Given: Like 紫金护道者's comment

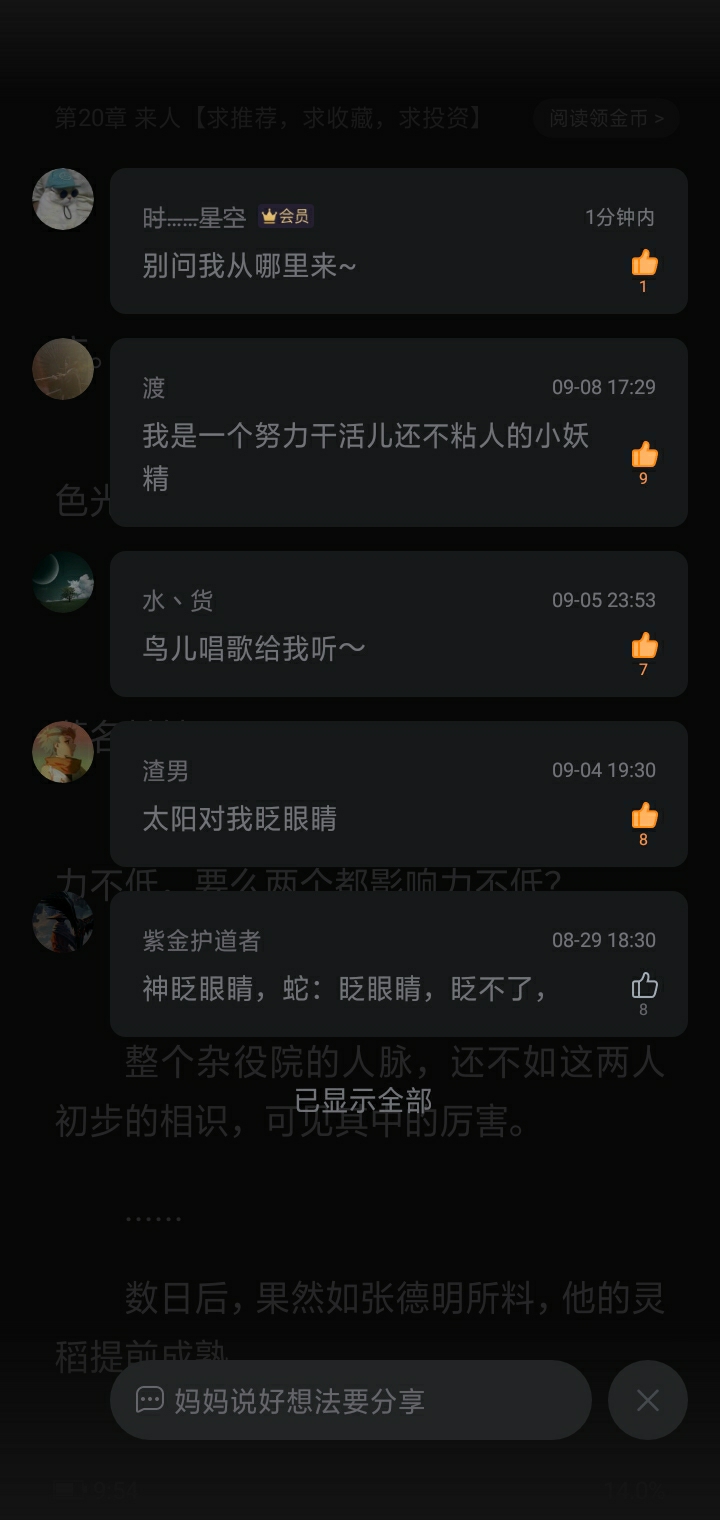Looking at the screenshot, I should coord(644,986).
